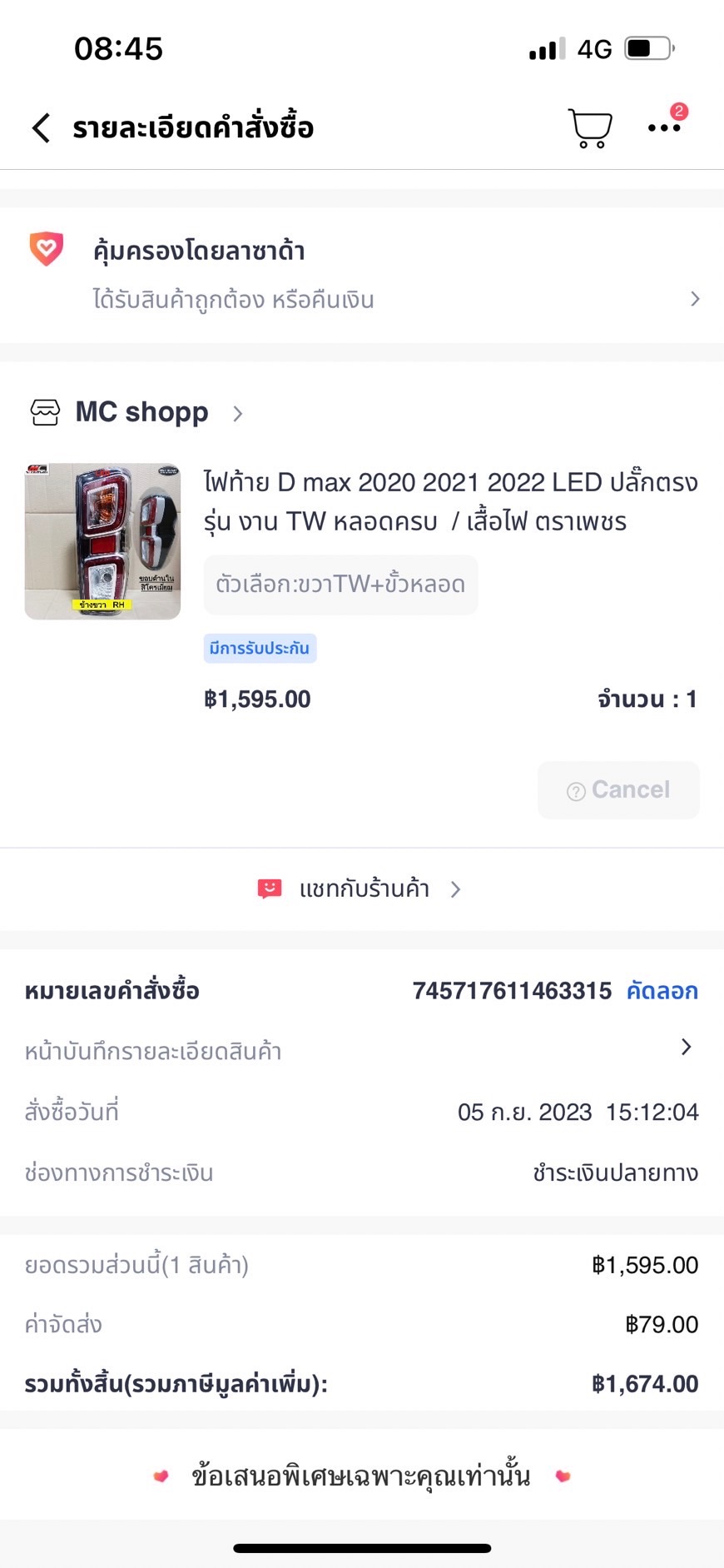Screen dimensions: 724x1568
Task: Open the shopping cart
Action: (590, 128)
